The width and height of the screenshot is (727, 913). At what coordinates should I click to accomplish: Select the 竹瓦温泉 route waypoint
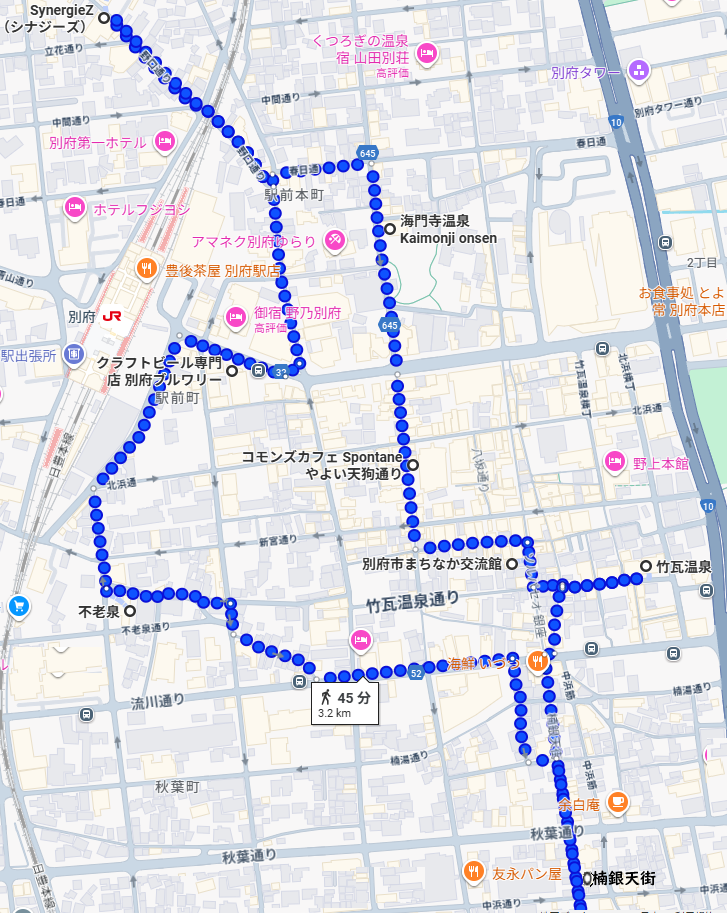click(x=646, y=566)
